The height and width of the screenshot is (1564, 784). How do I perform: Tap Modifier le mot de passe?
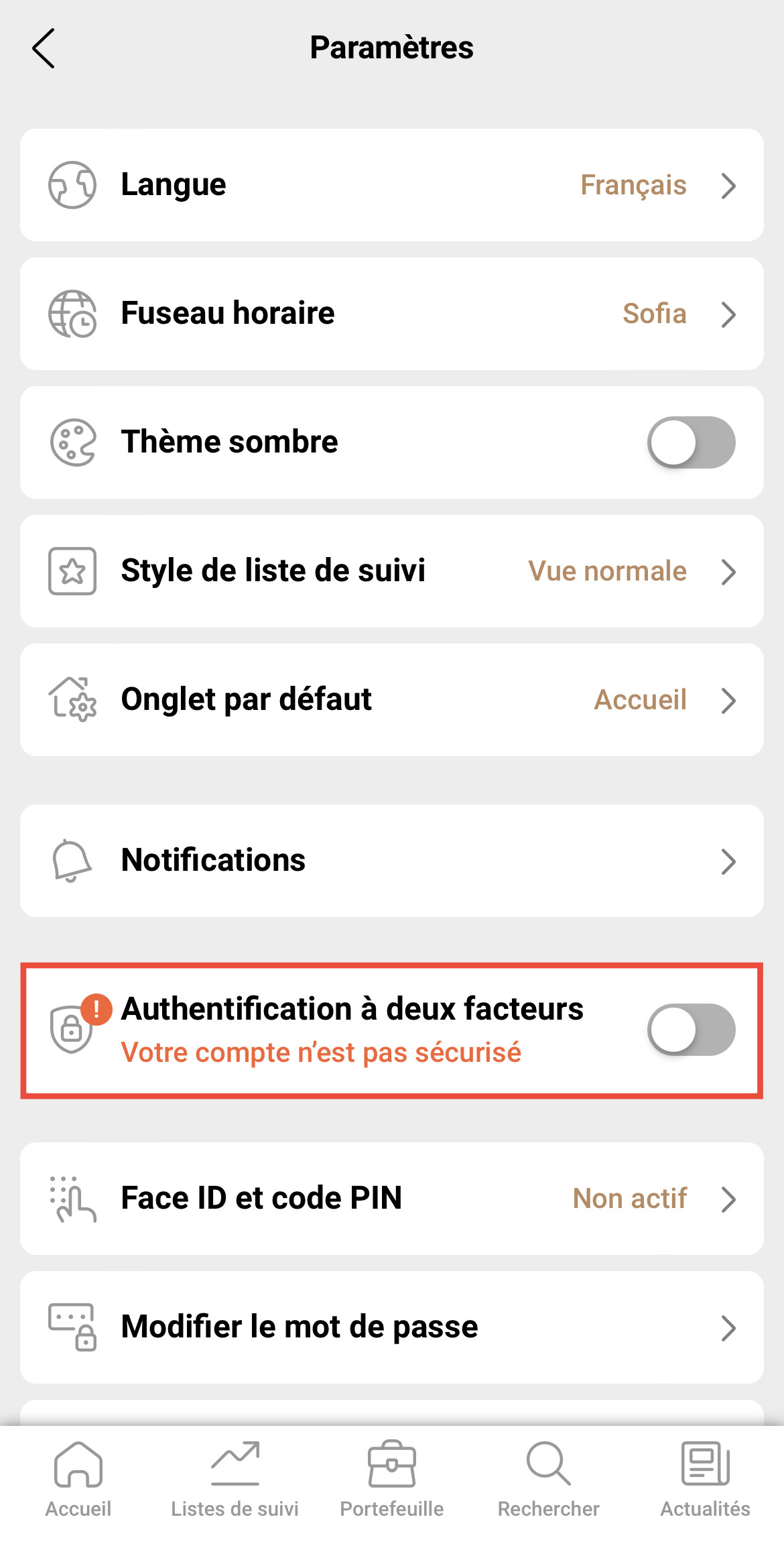coord(392,1327)
